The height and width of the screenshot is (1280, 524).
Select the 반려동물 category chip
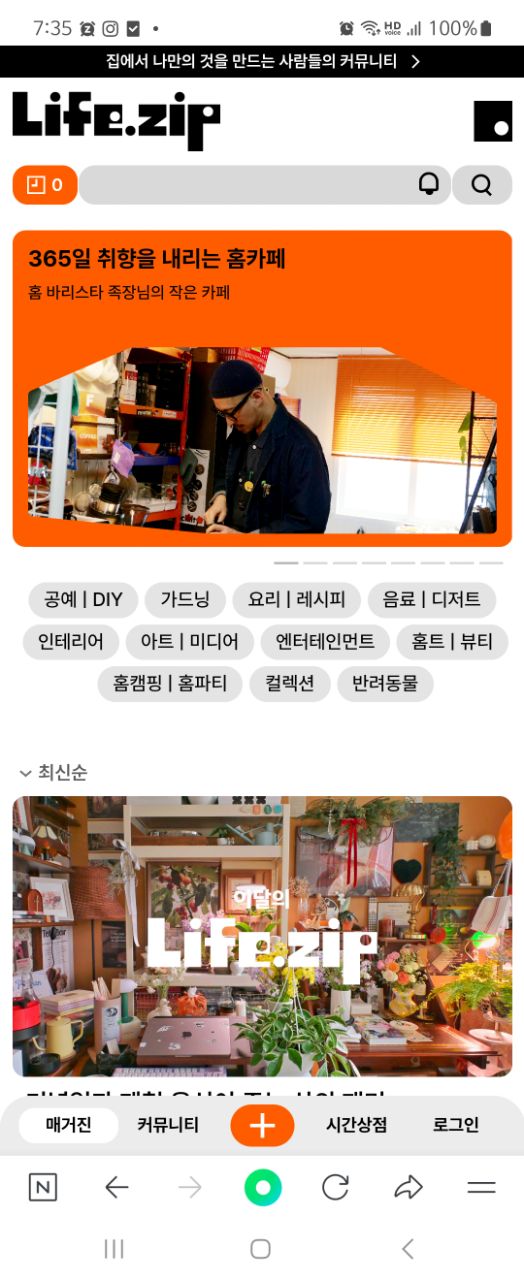(x=385, y=683)
